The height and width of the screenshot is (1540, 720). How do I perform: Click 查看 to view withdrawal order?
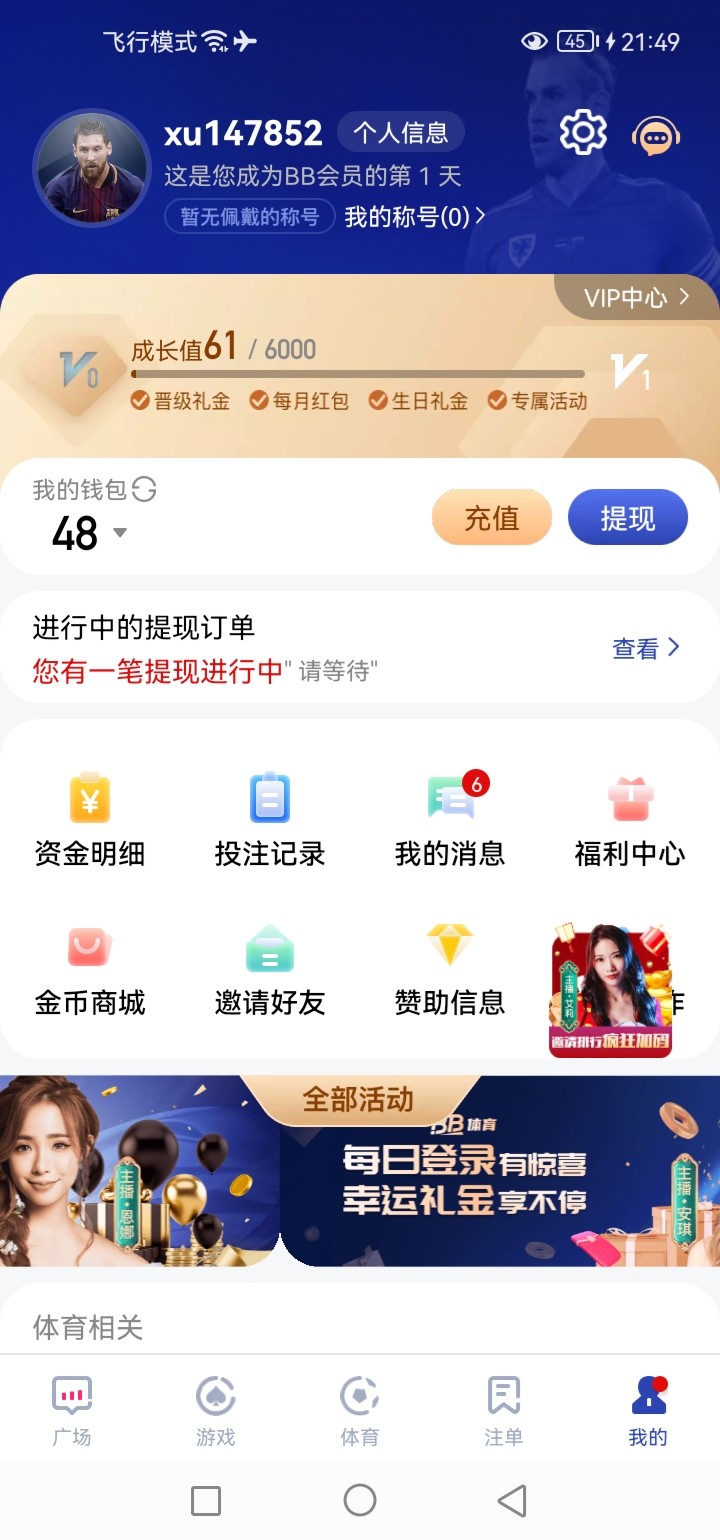click(644, 648)
